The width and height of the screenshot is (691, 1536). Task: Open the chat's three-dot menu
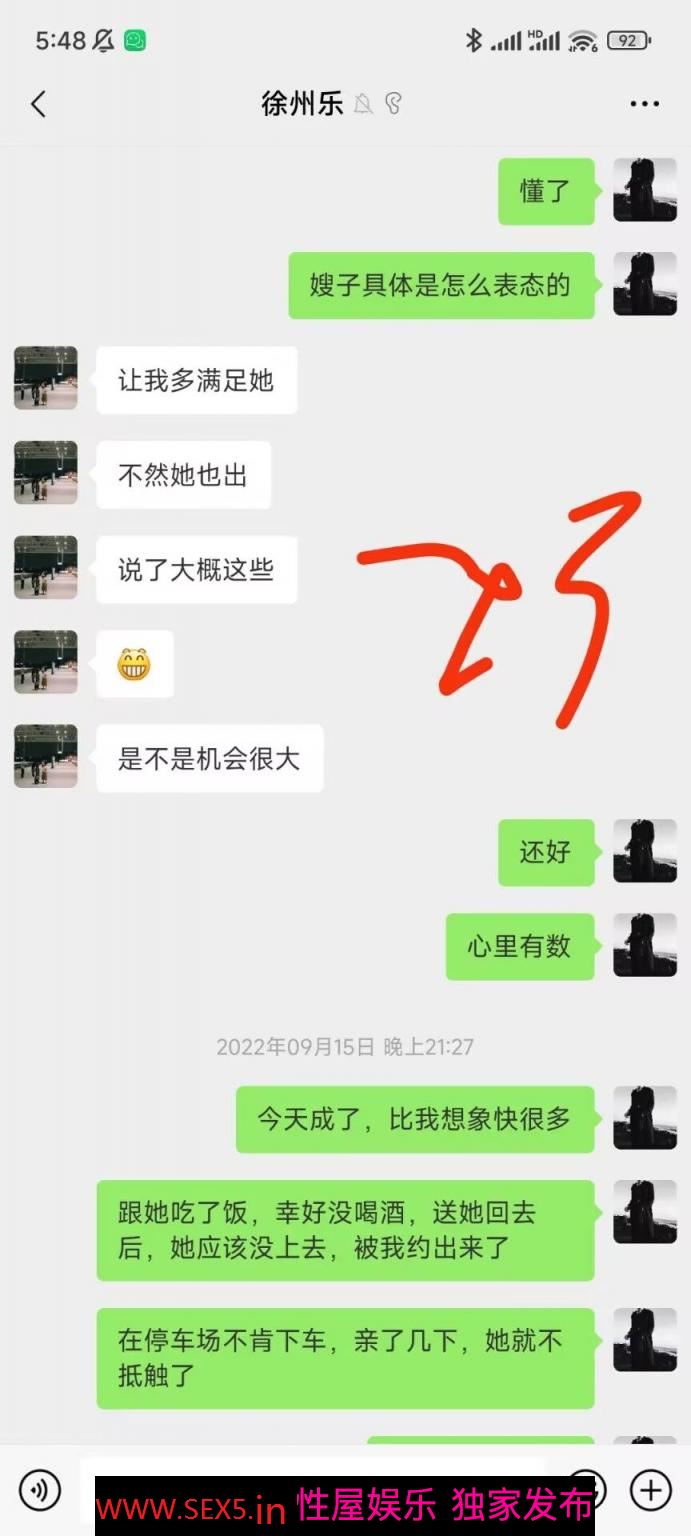tap(645, 104)
